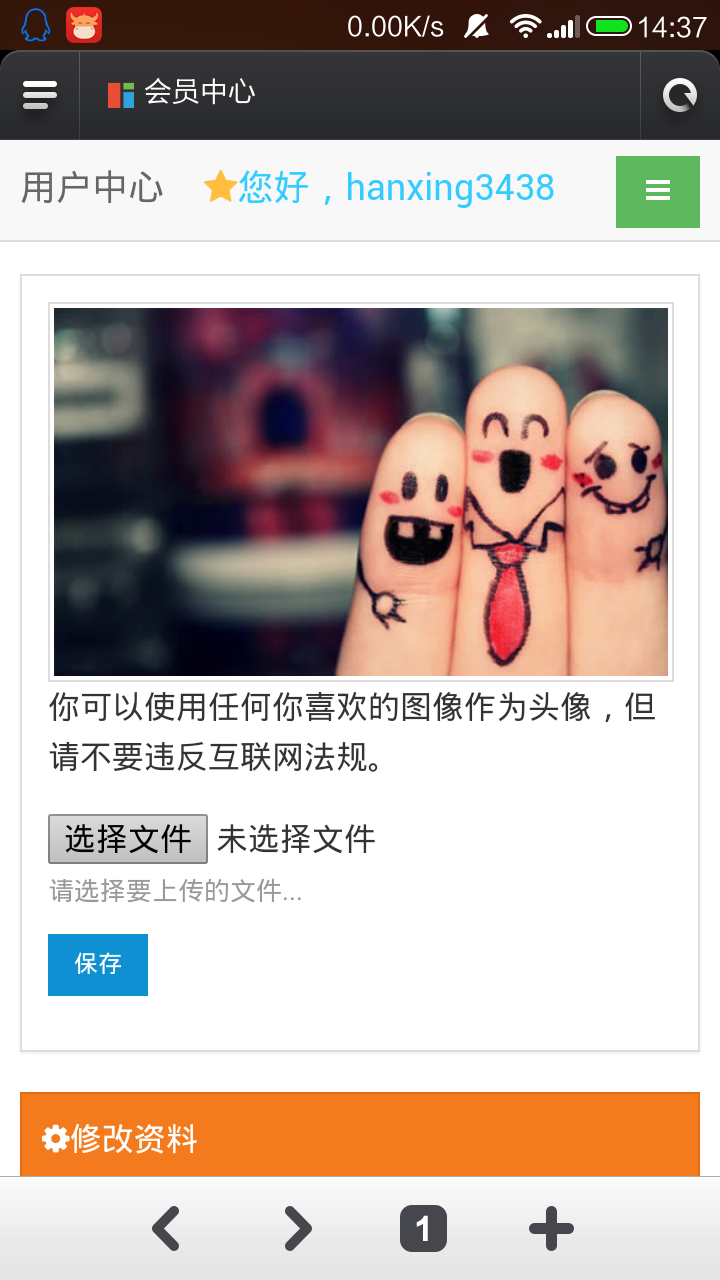
Task: Open the browser hamburger menu
Action: pyautogui.click(x=39, y=95)
